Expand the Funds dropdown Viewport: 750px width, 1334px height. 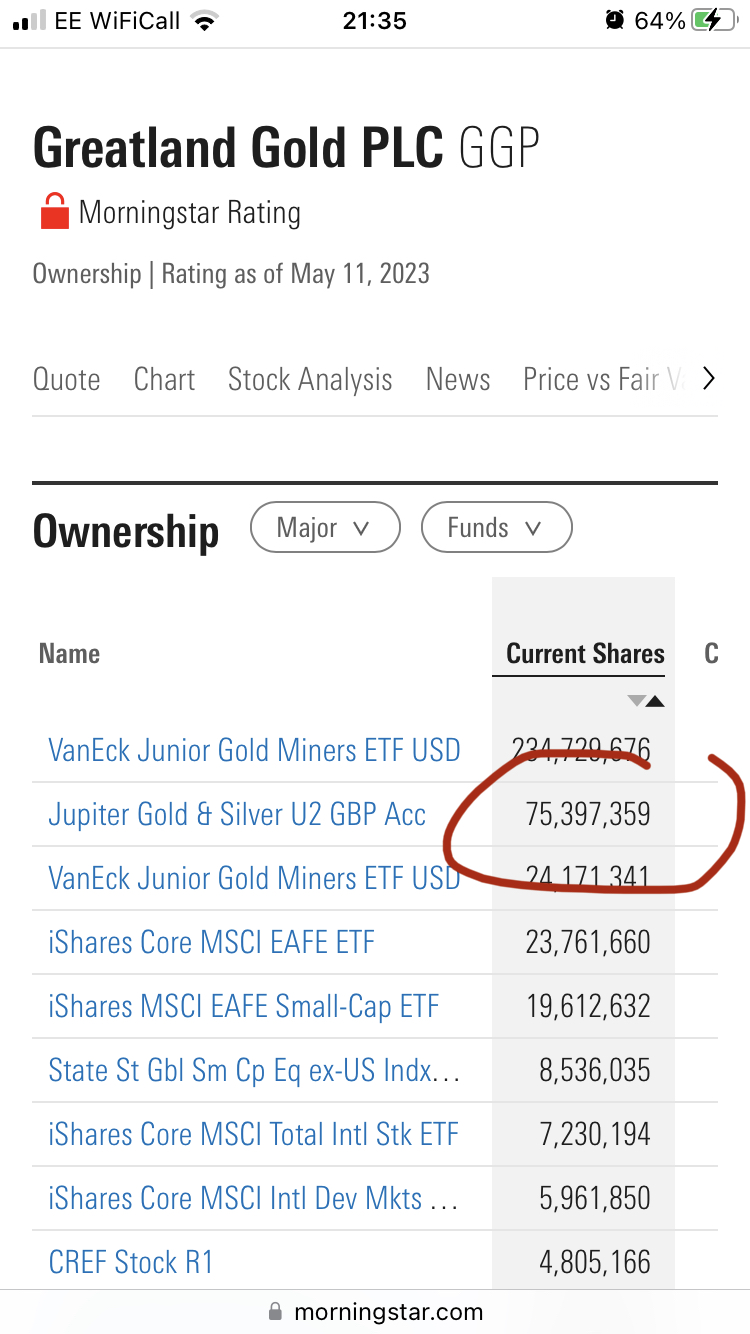click(497, 527)
